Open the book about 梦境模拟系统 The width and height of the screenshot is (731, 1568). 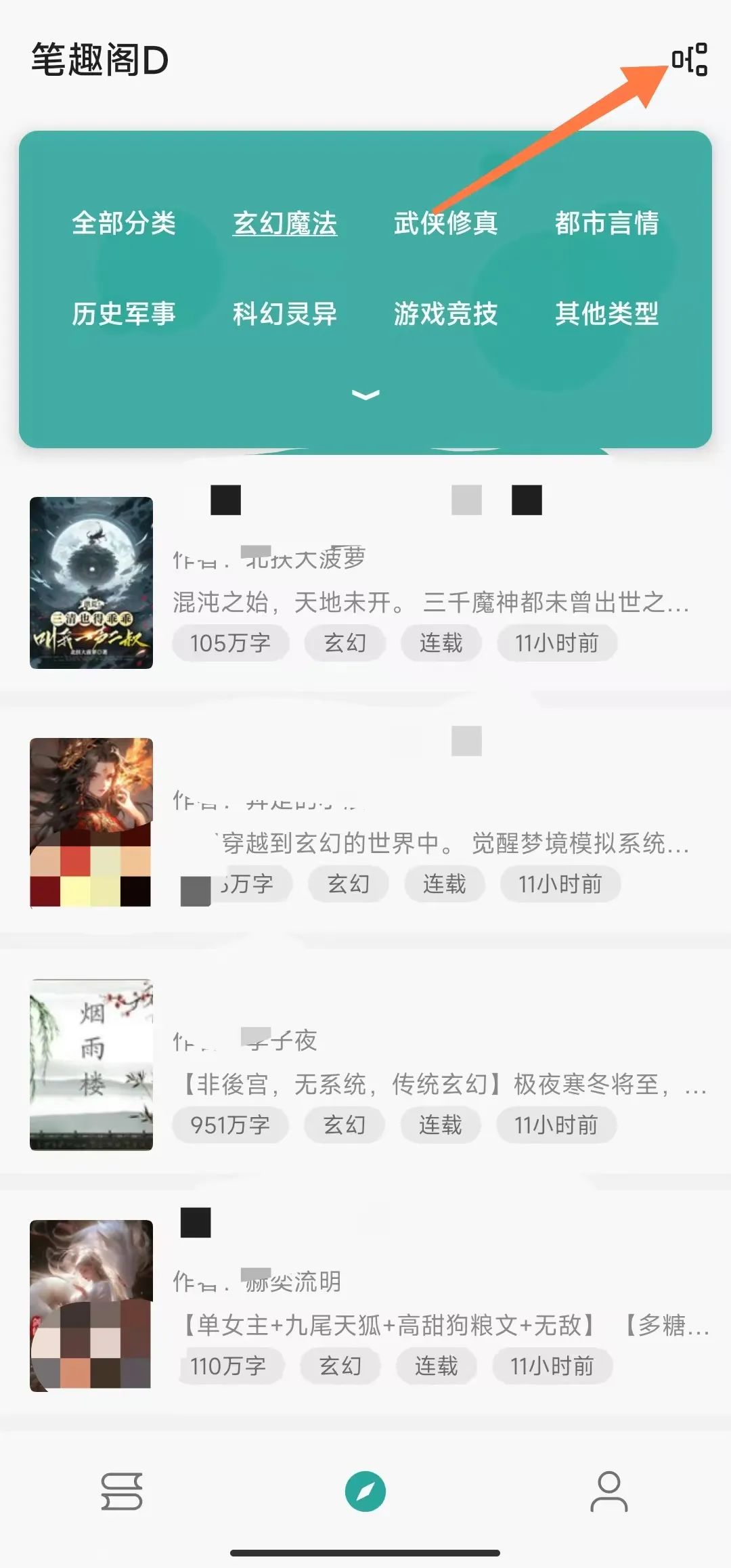[365, 823]
